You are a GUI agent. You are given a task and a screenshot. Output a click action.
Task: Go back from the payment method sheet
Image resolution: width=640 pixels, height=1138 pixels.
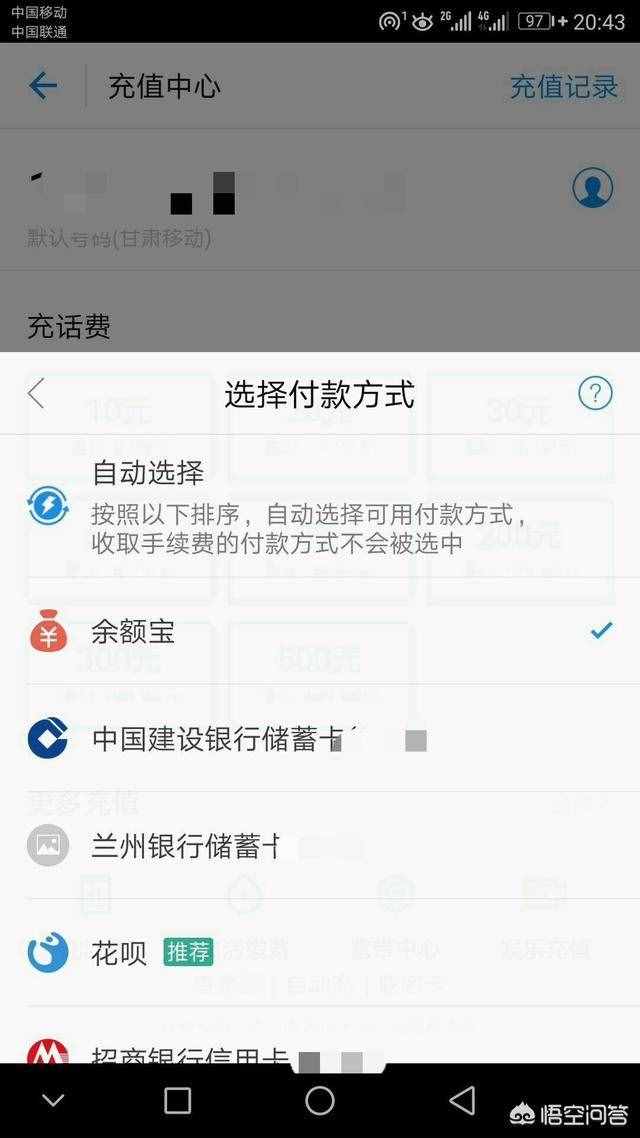pos(37,394)
